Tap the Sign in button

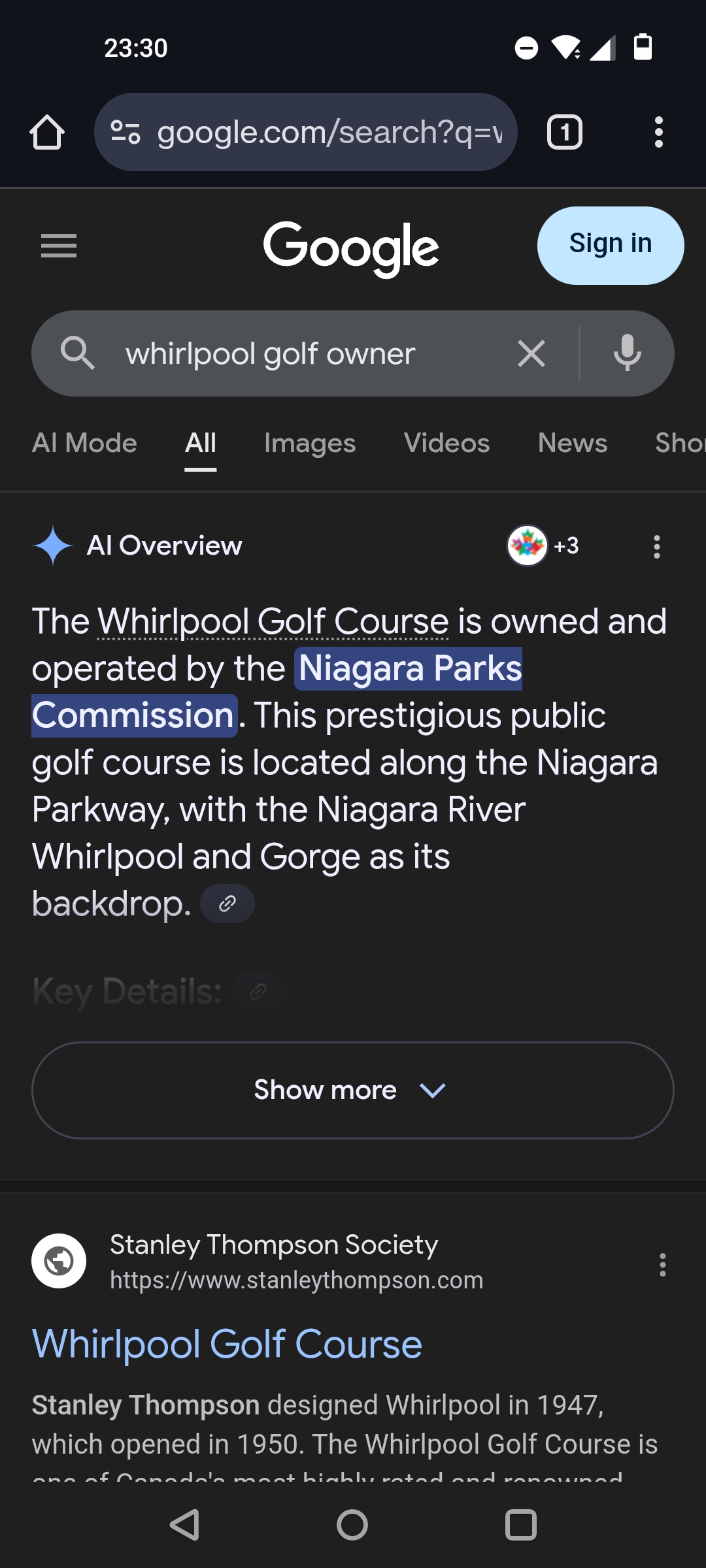click(610, 245)
